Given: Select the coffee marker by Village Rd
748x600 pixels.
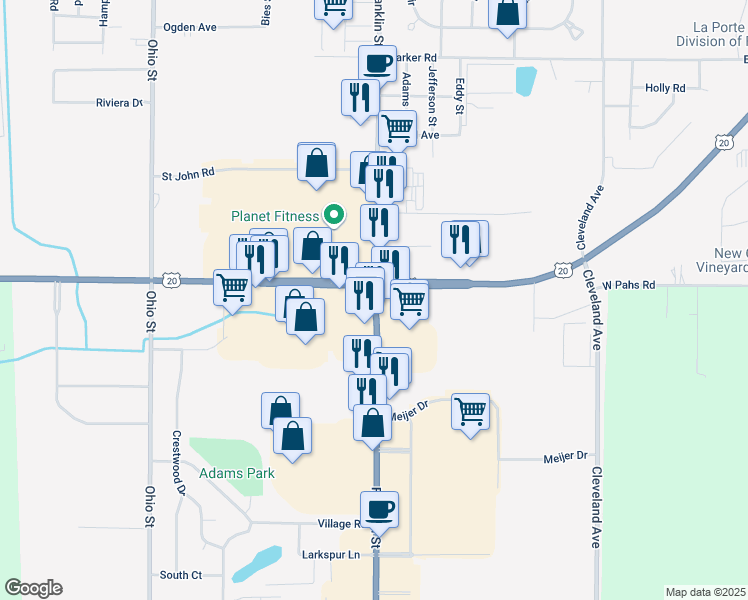Looking at the screenshot, I should point(380,510).
